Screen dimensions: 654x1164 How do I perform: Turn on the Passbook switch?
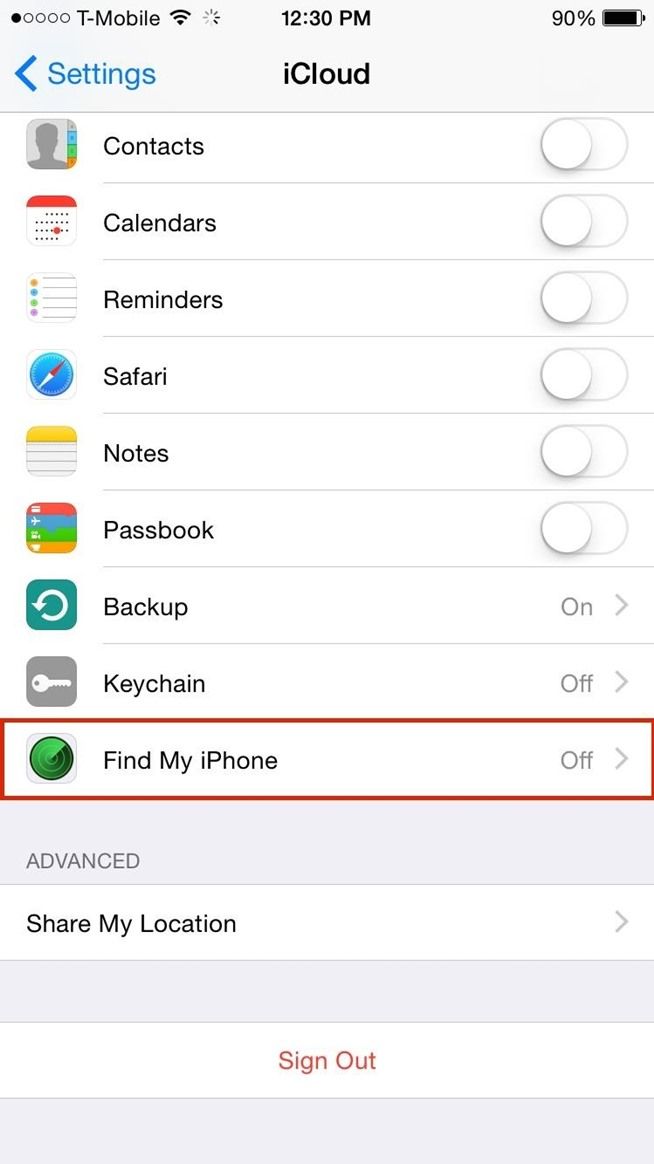584,529
